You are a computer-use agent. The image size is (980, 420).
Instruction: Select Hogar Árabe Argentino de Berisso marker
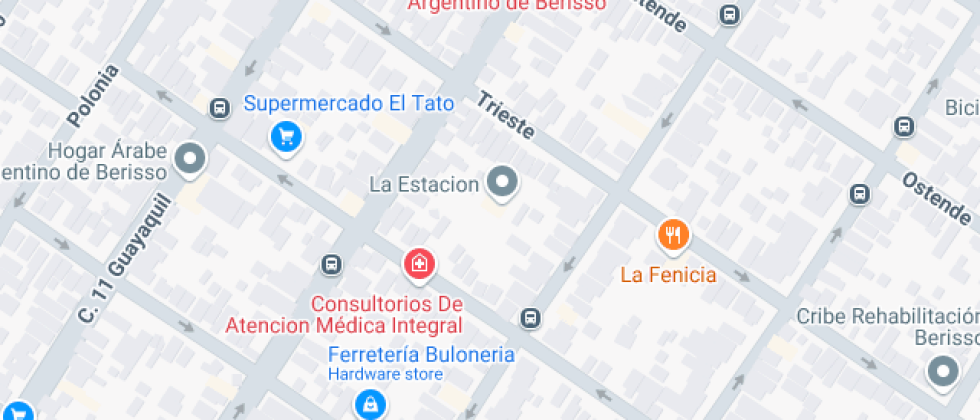(x=189, y=158)
